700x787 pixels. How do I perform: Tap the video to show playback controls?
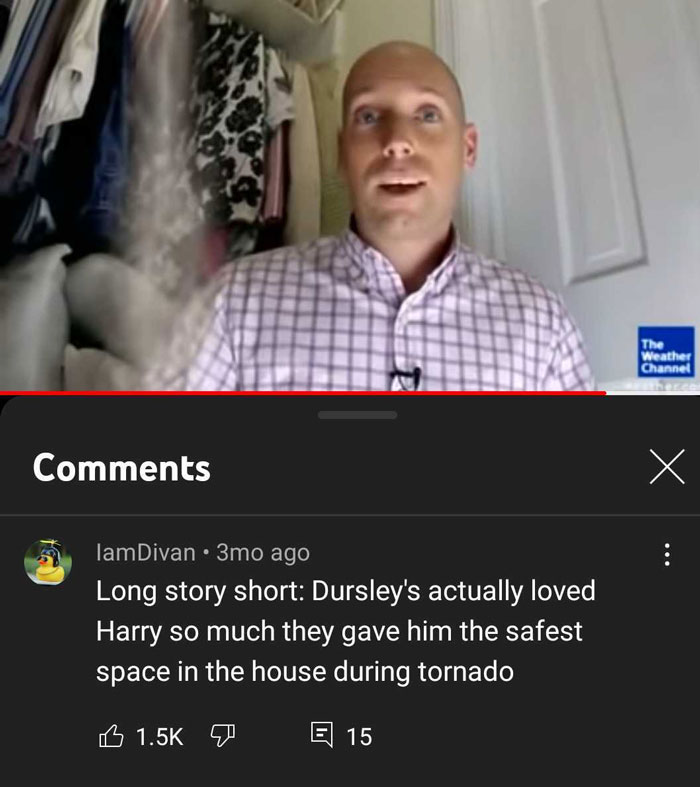[350, 195]
